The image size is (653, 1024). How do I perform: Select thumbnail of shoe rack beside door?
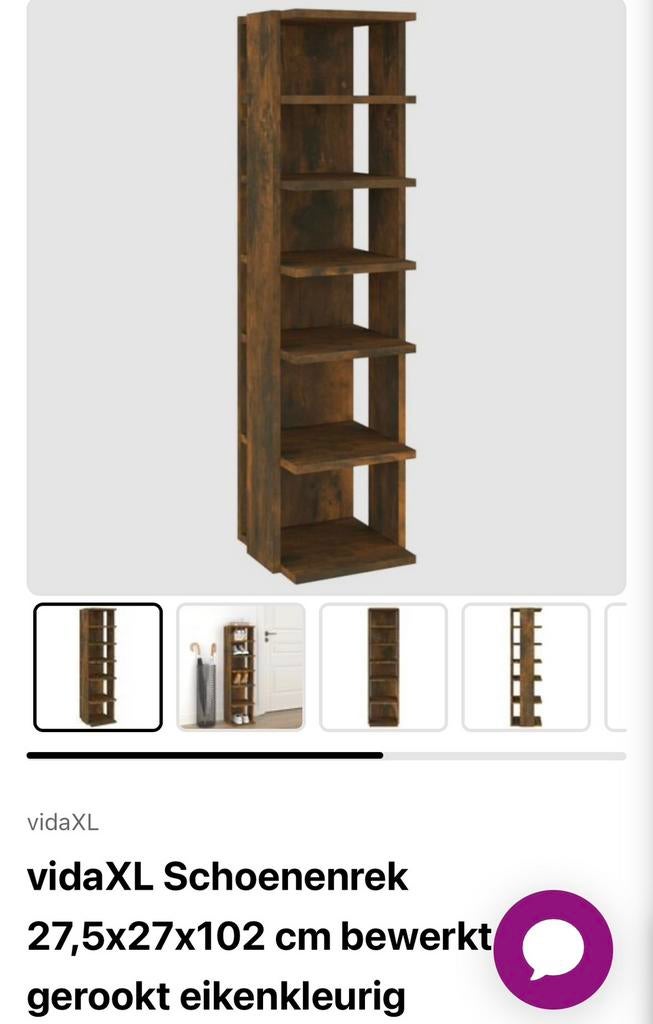[241, 667]
